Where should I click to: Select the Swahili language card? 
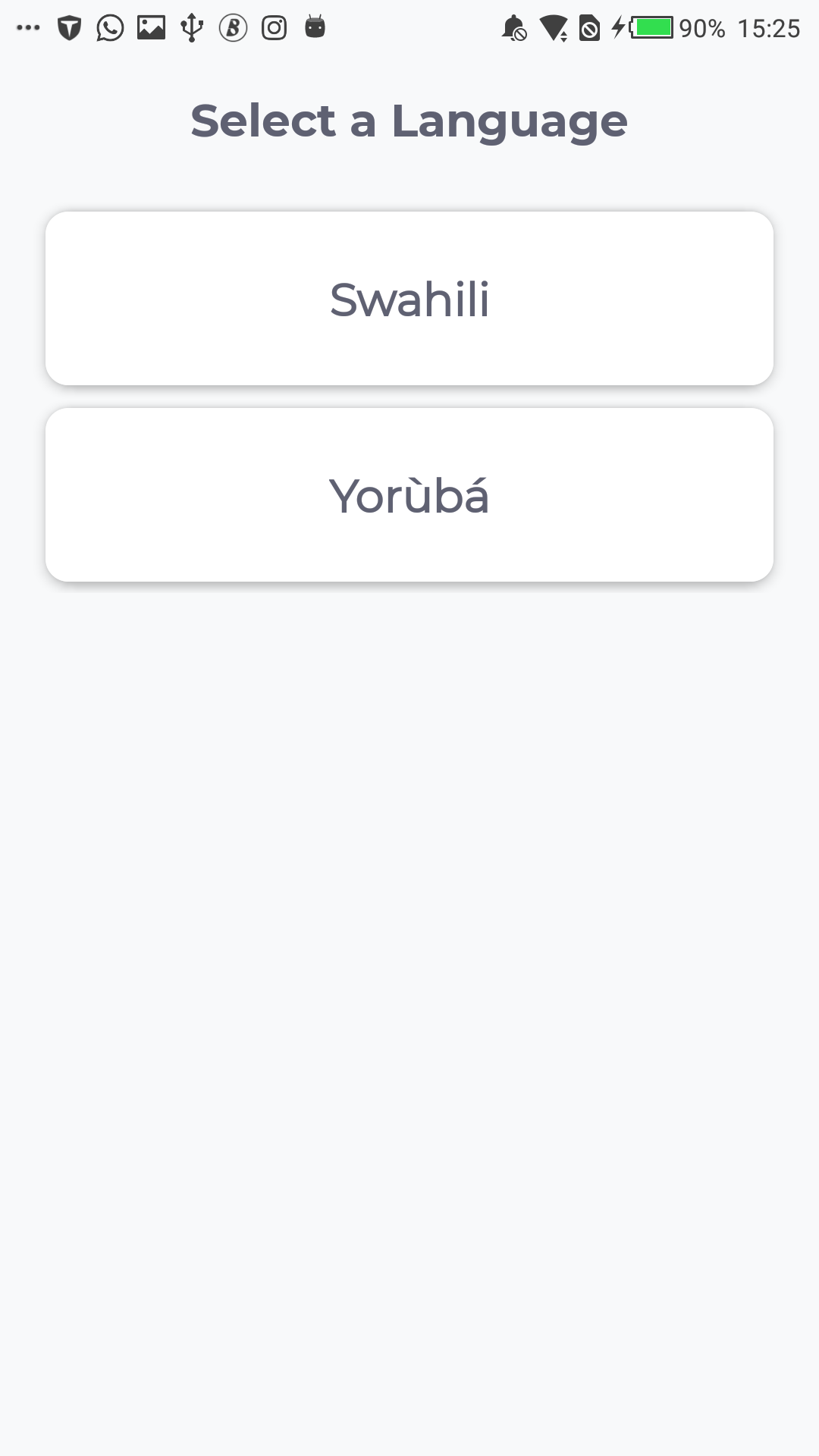click(x=409, y=298)
